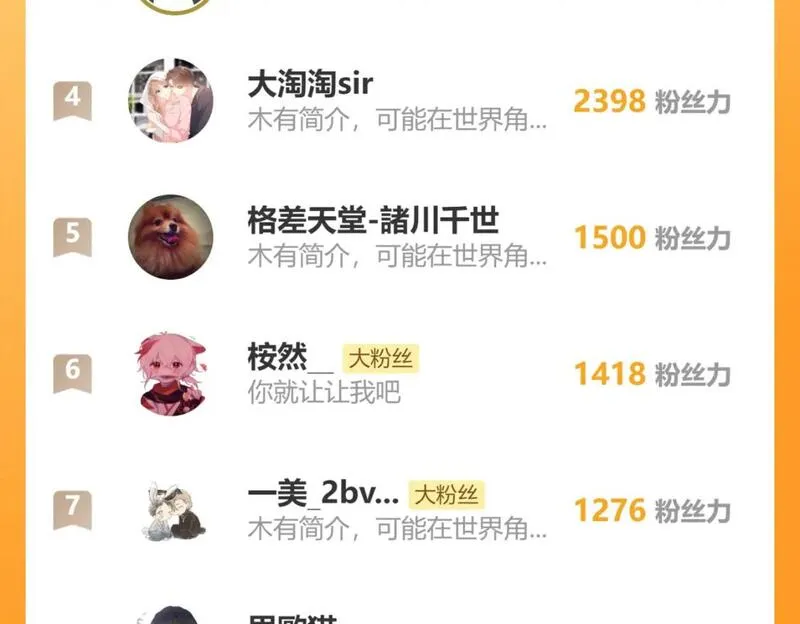This screenshot has width=800, height=624.
Task: Open 格差天堂-諸川千世's row
Action: (399, 237)
